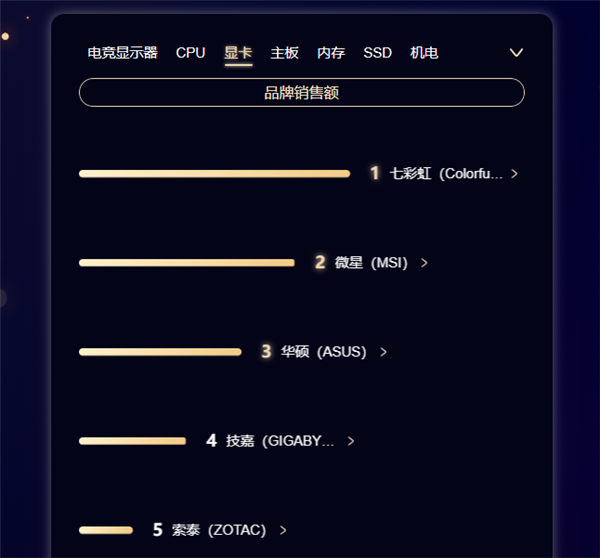Image resolution: width=600 pixels, height=558 pixels.
Task: Tap the 品牌销售额 button
Action: tap(301, 93)
